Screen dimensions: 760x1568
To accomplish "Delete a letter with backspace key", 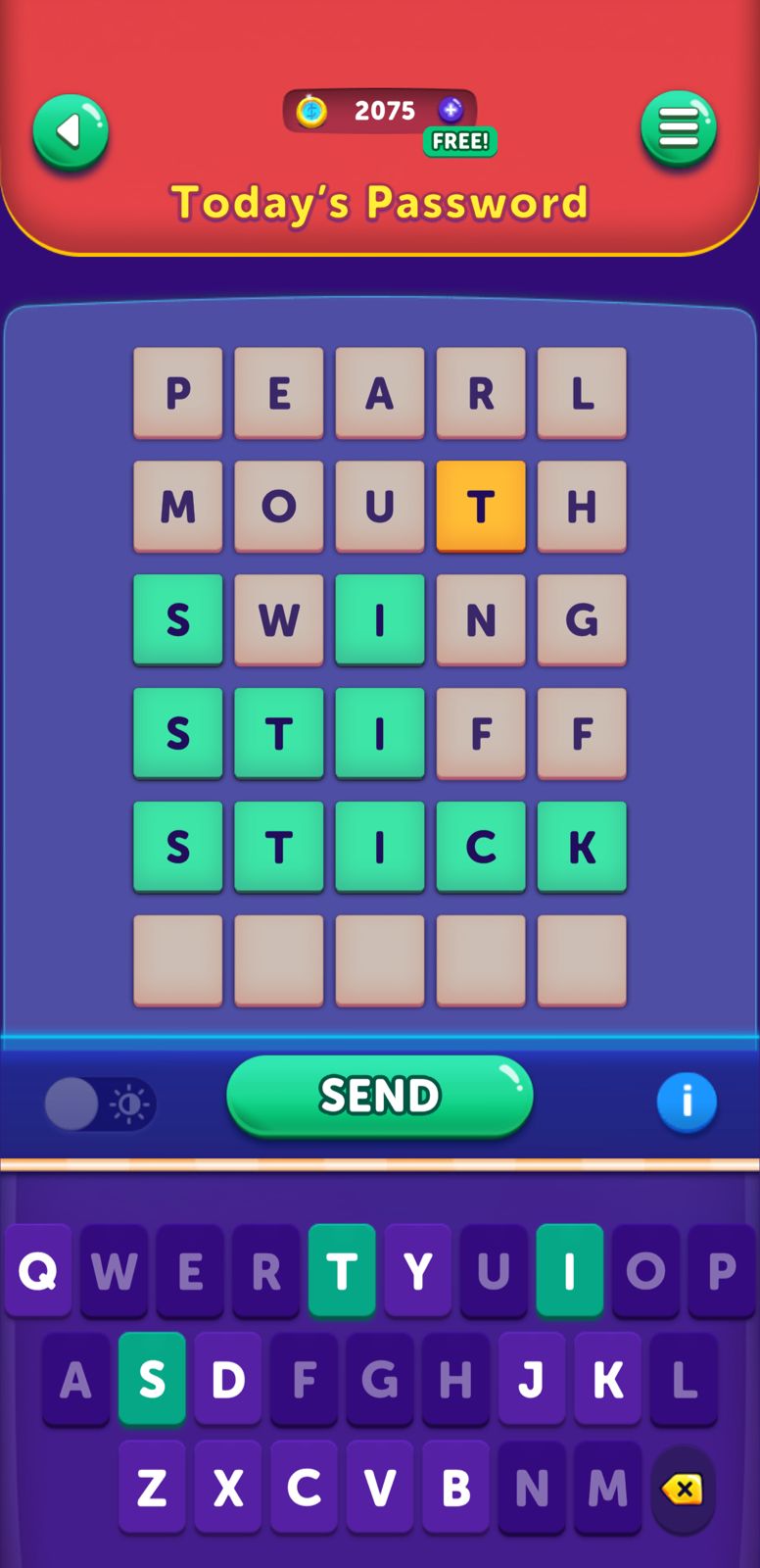I will [683, 1490].
